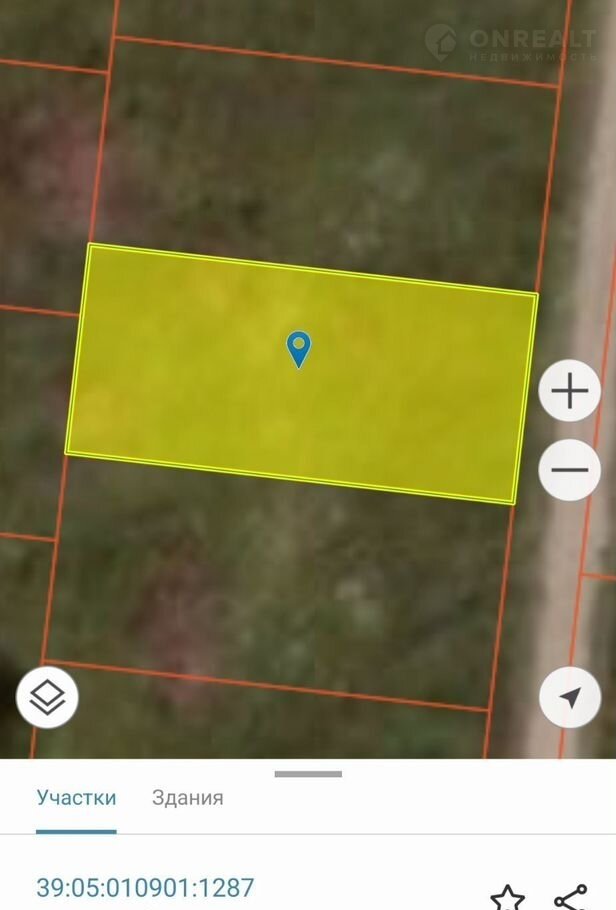This screenshot has width=616, height=910.
Task: Zoom out of the map
Action: pos(569,469)
